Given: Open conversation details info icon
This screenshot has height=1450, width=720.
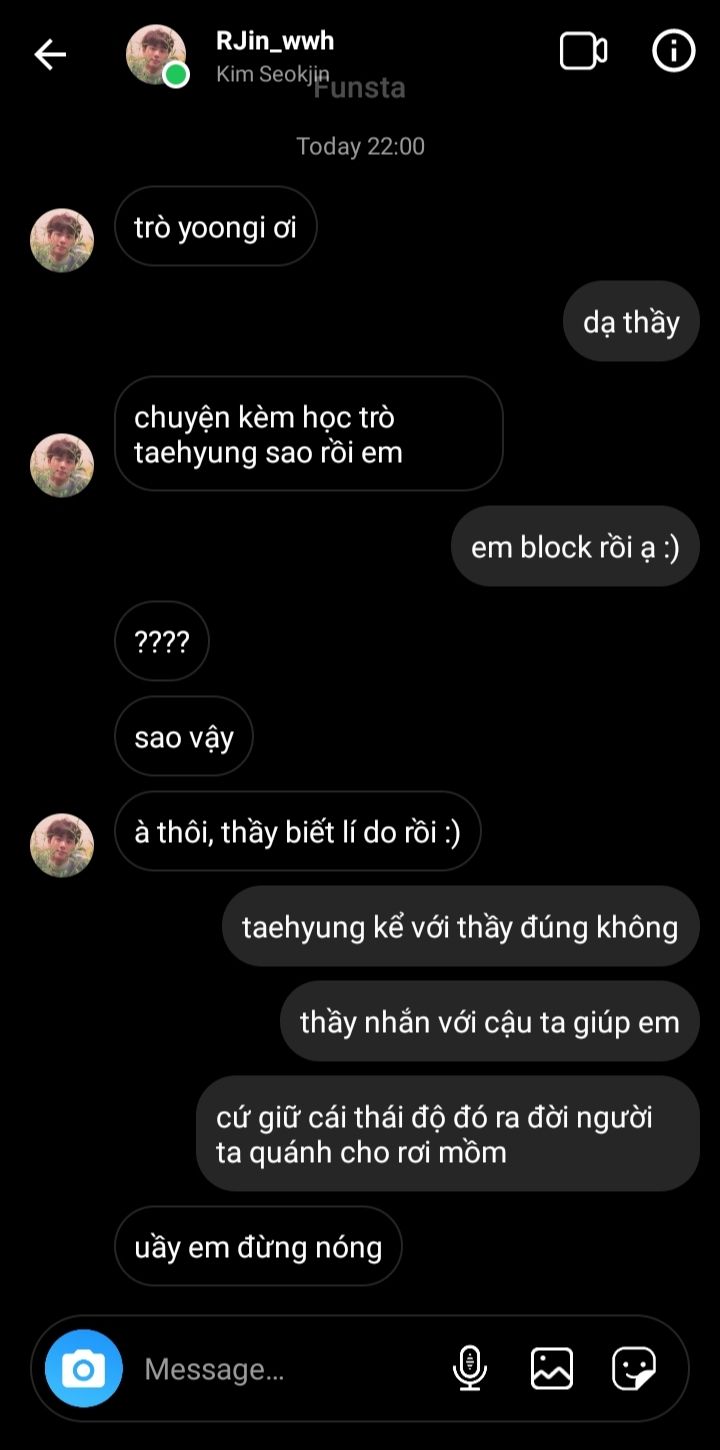Looking at the screenshot, I should click(673, 51).
